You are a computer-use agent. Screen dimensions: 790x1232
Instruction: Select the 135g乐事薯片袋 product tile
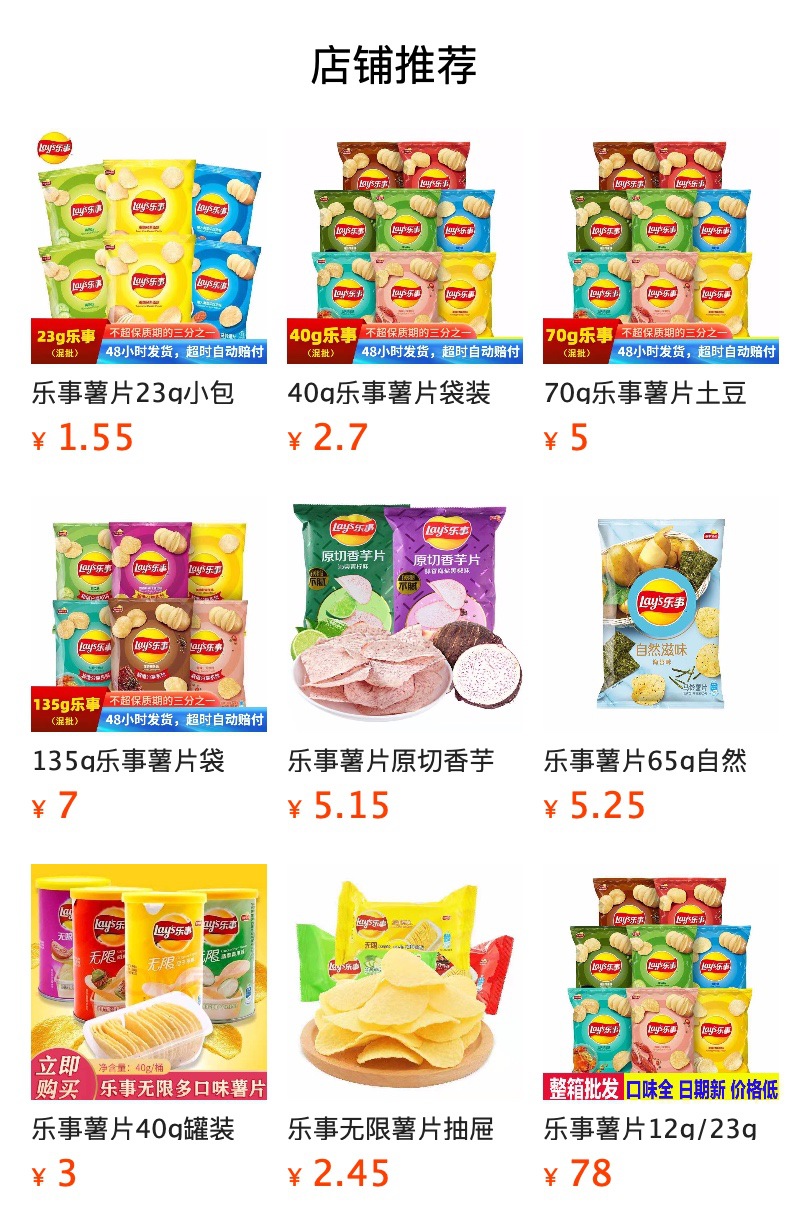(x=149, y=614)
